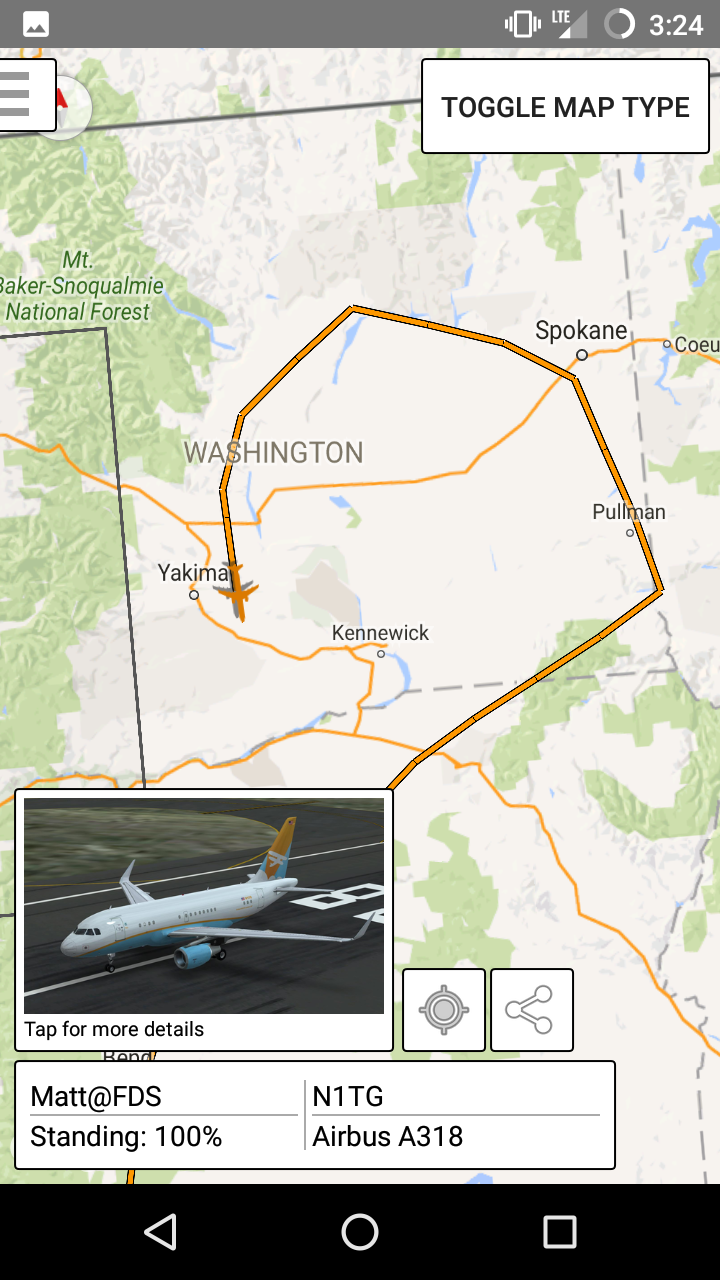
Task: Tap the compass to reset map orientation
Action: (x=72, y=104)
